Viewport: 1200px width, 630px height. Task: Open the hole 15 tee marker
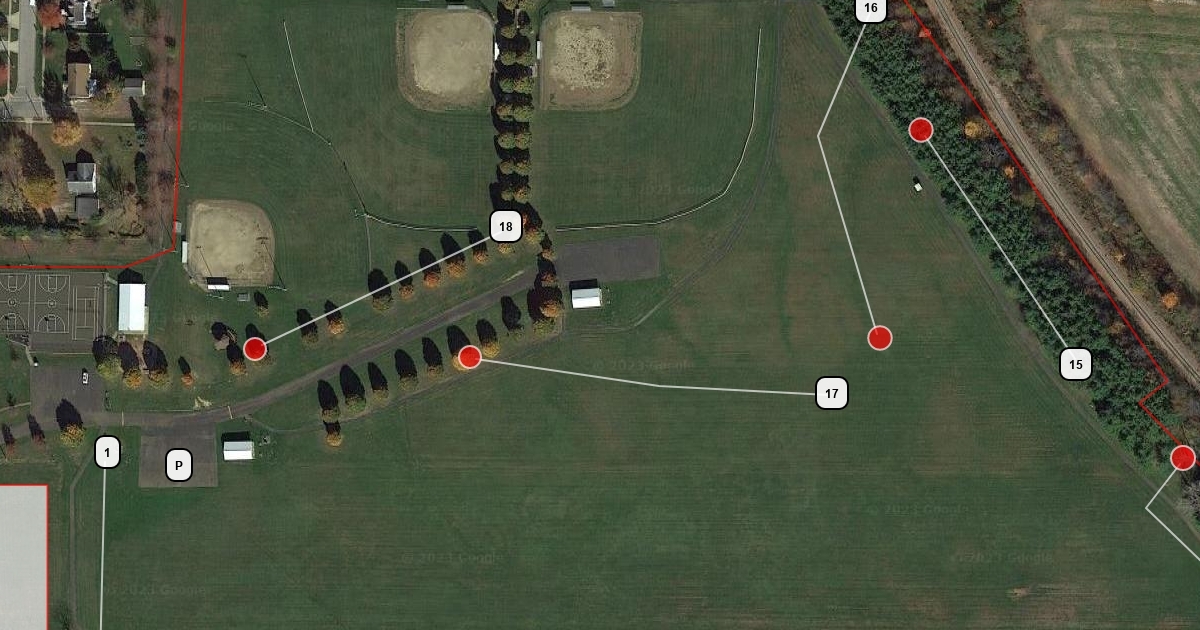pos(1076,365)
